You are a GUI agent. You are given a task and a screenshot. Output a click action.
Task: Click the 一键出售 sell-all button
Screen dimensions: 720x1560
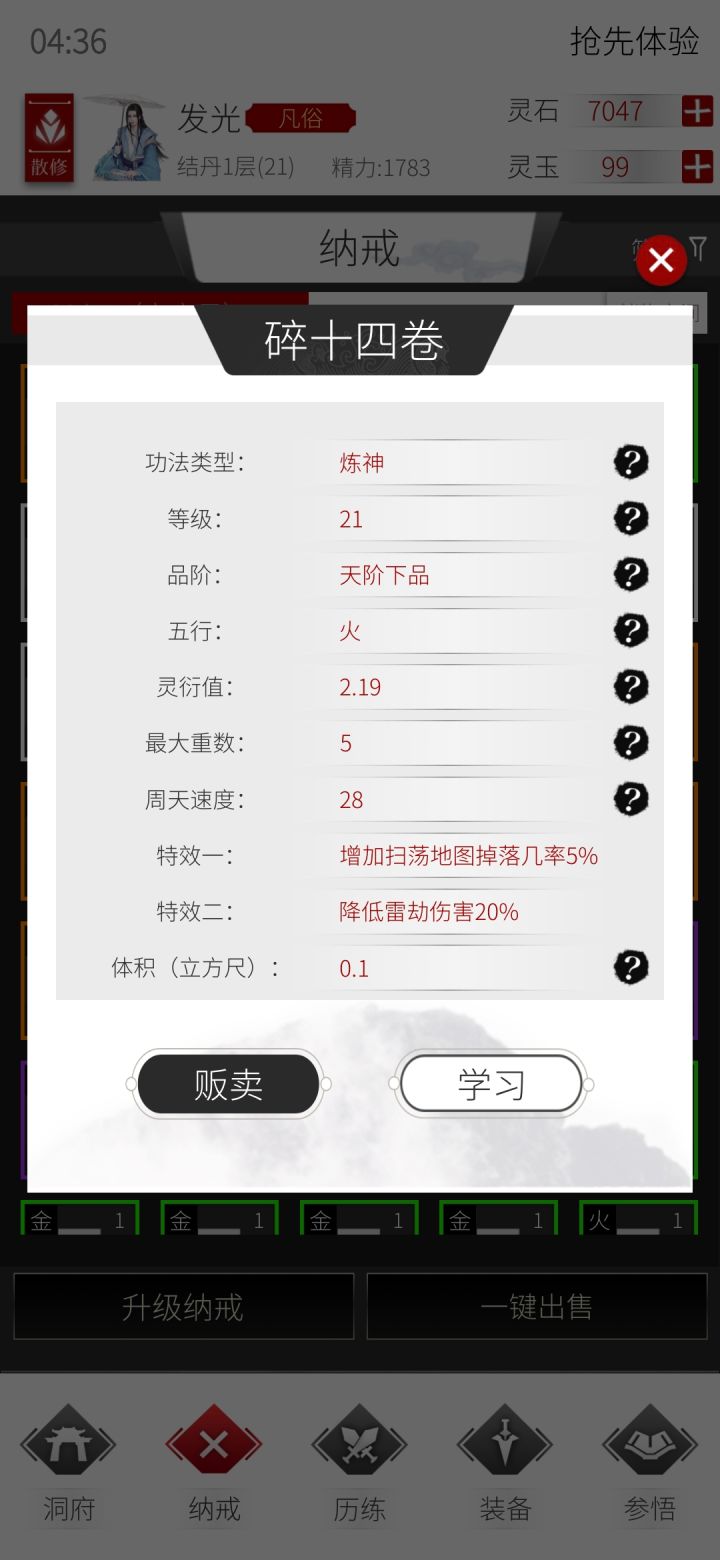click(x=537, y=1306)
